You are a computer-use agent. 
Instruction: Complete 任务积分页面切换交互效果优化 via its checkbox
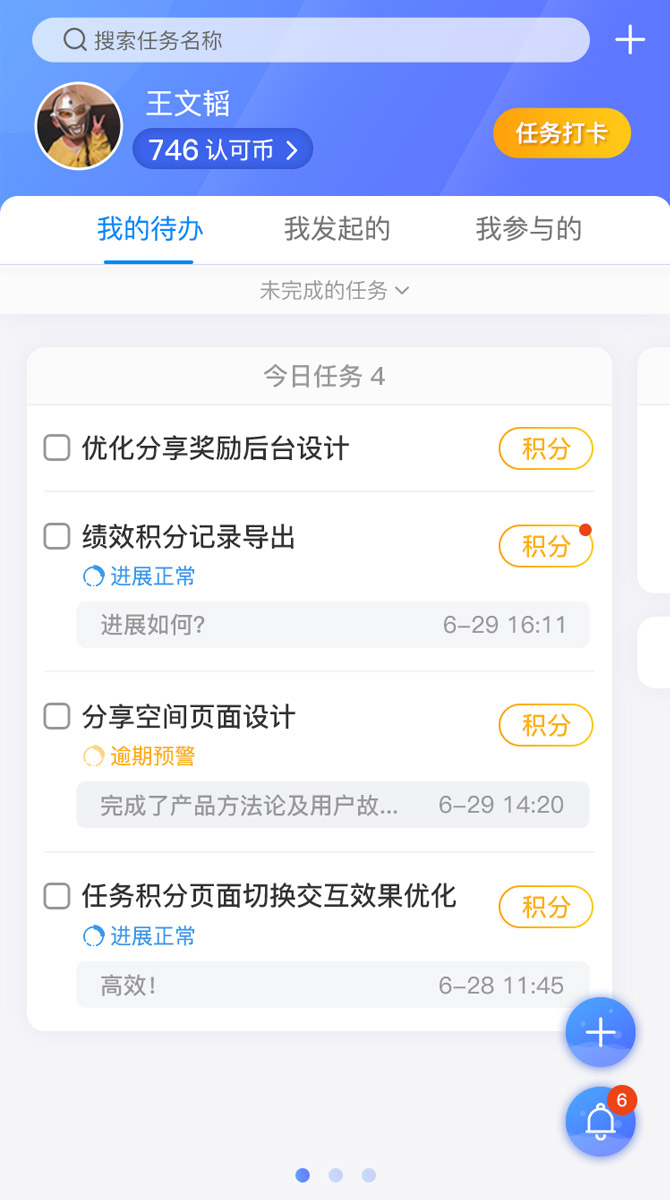[x=57, y=896]
